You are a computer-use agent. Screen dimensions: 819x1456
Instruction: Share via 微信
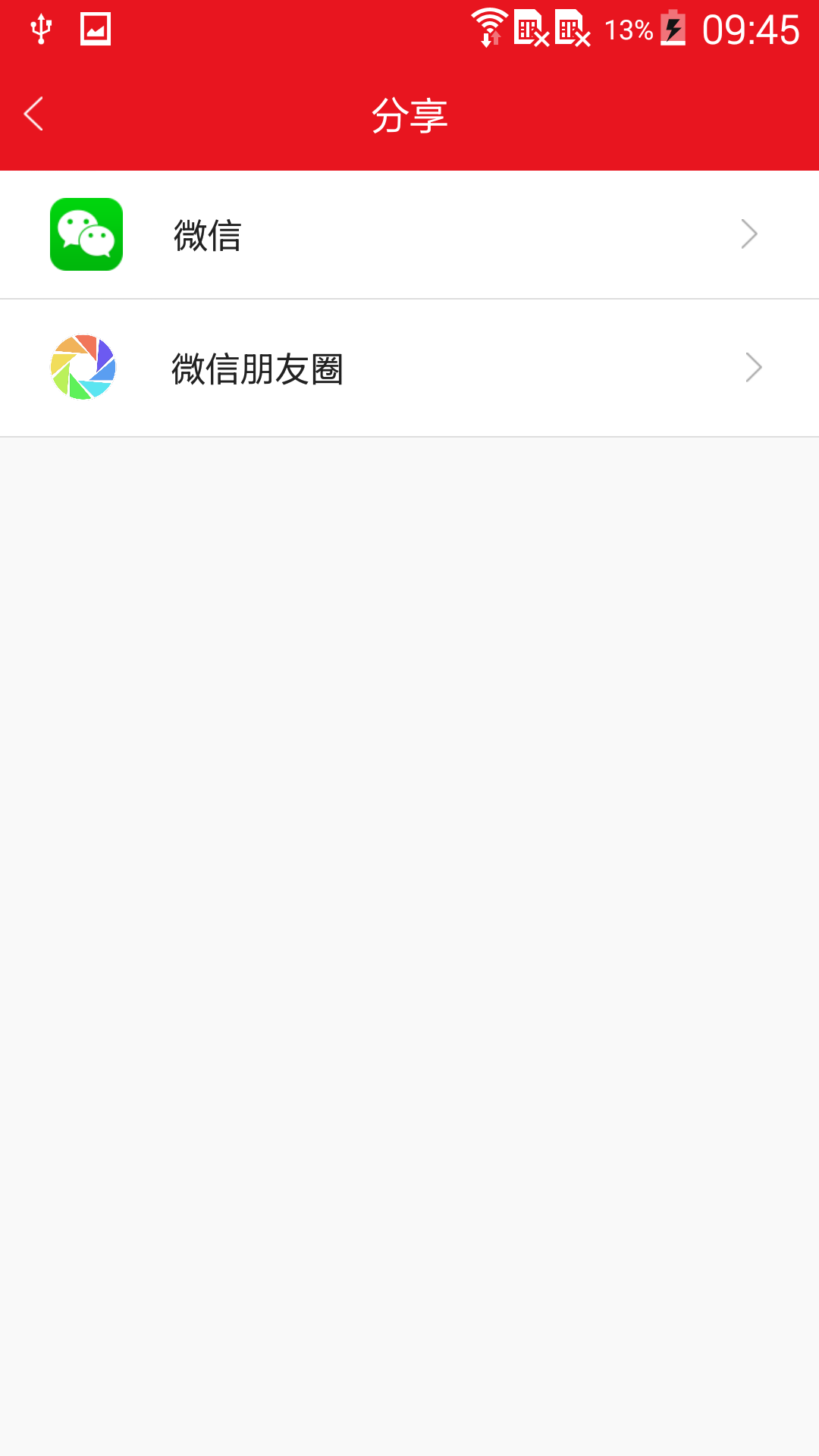(409, 235)
